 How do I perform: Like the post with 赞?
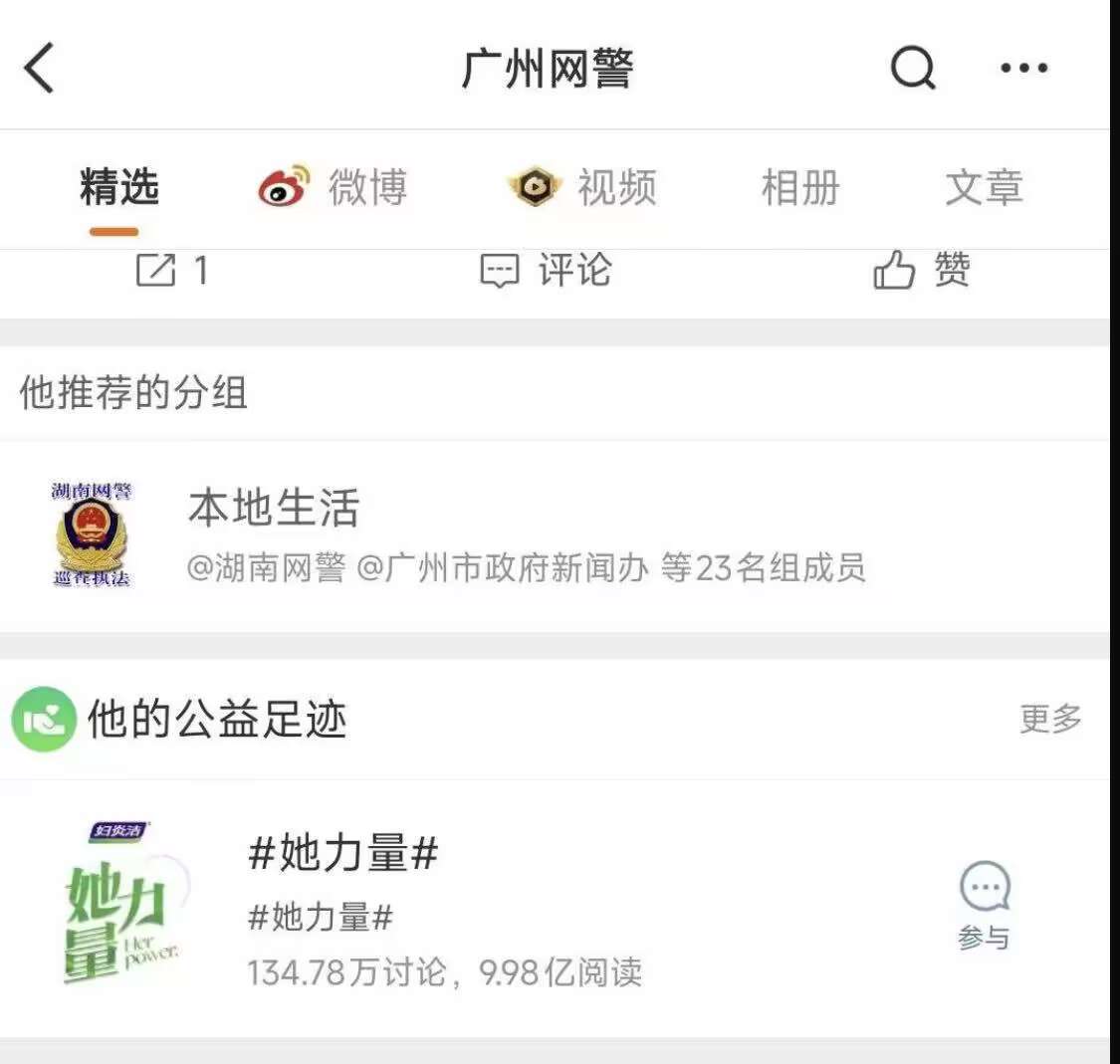click(921, 270)
